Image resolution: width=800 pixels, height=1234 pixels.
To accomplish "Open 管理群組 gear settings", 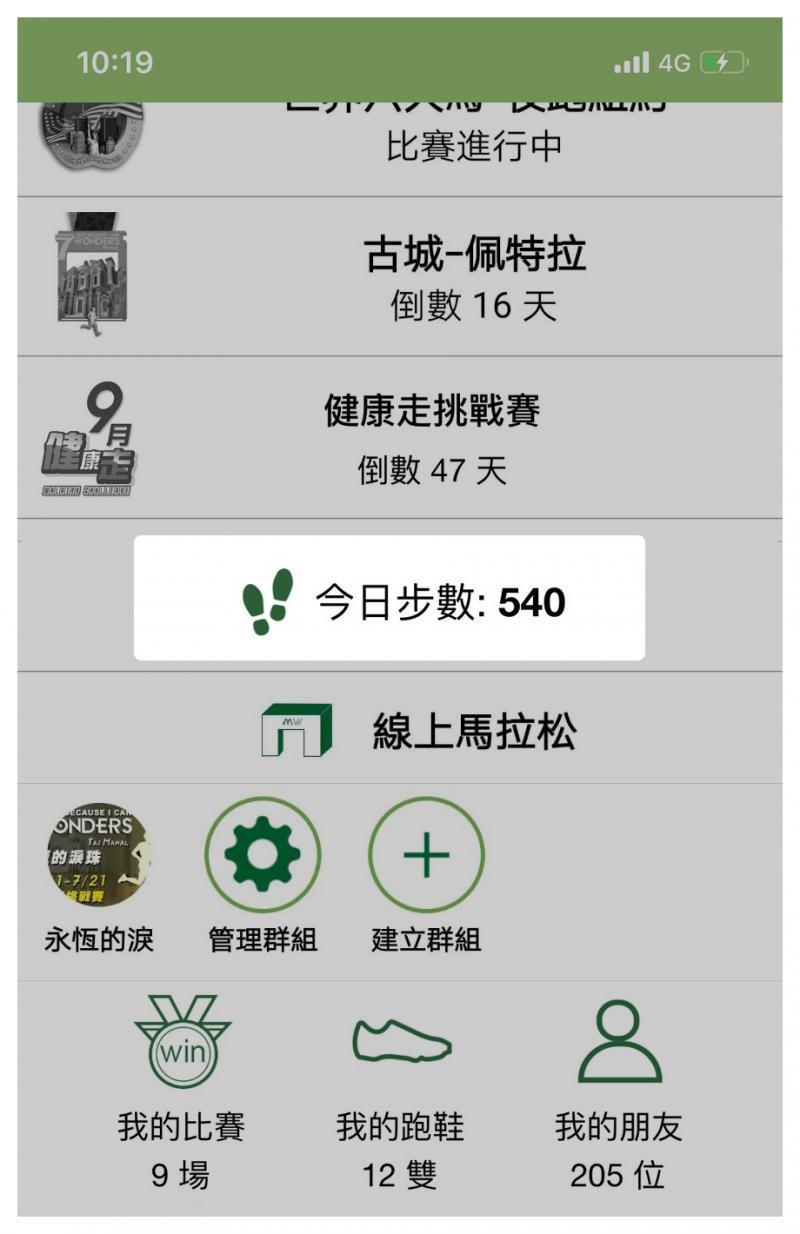I will click(263, 856).
